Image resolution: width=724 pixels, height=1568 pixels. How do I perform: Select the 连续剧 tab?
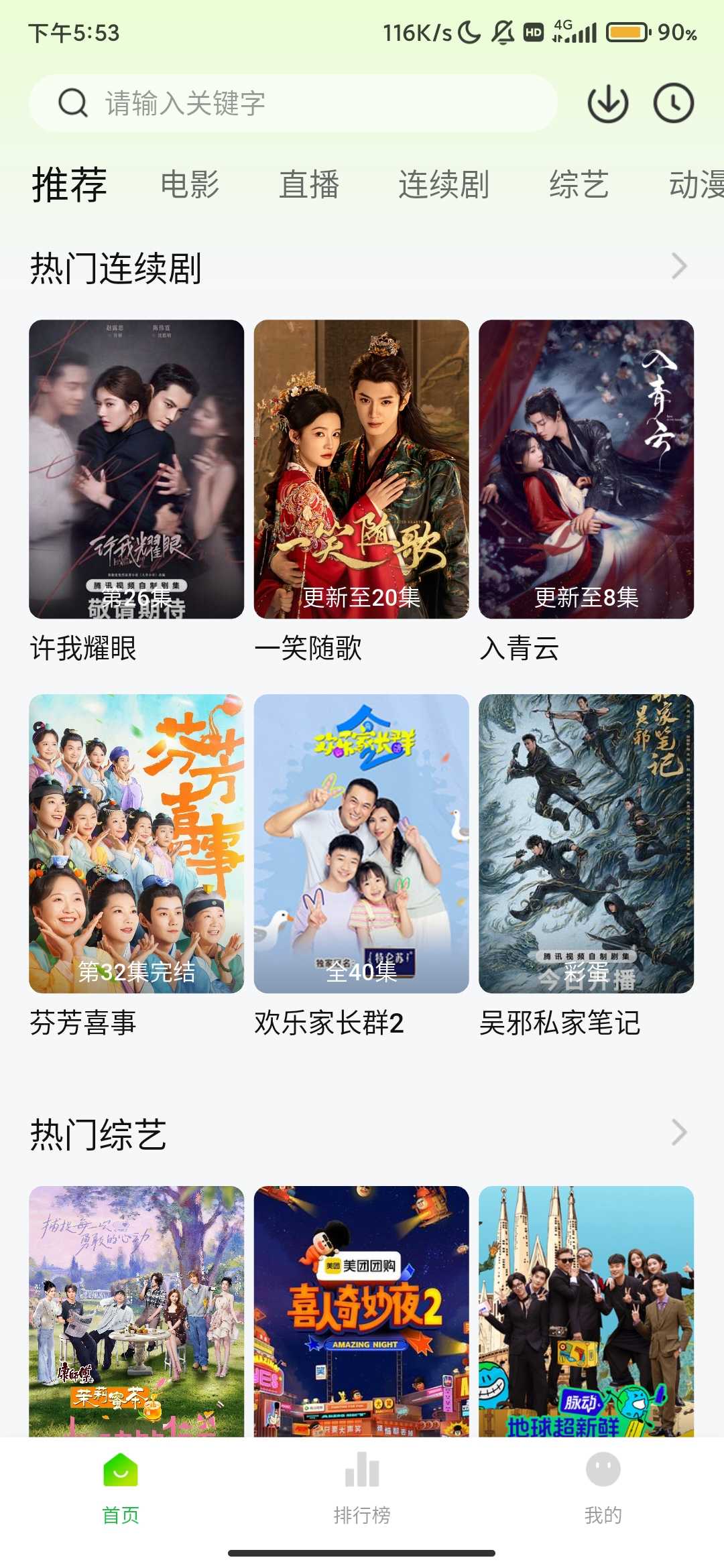[x=443, y=184]
